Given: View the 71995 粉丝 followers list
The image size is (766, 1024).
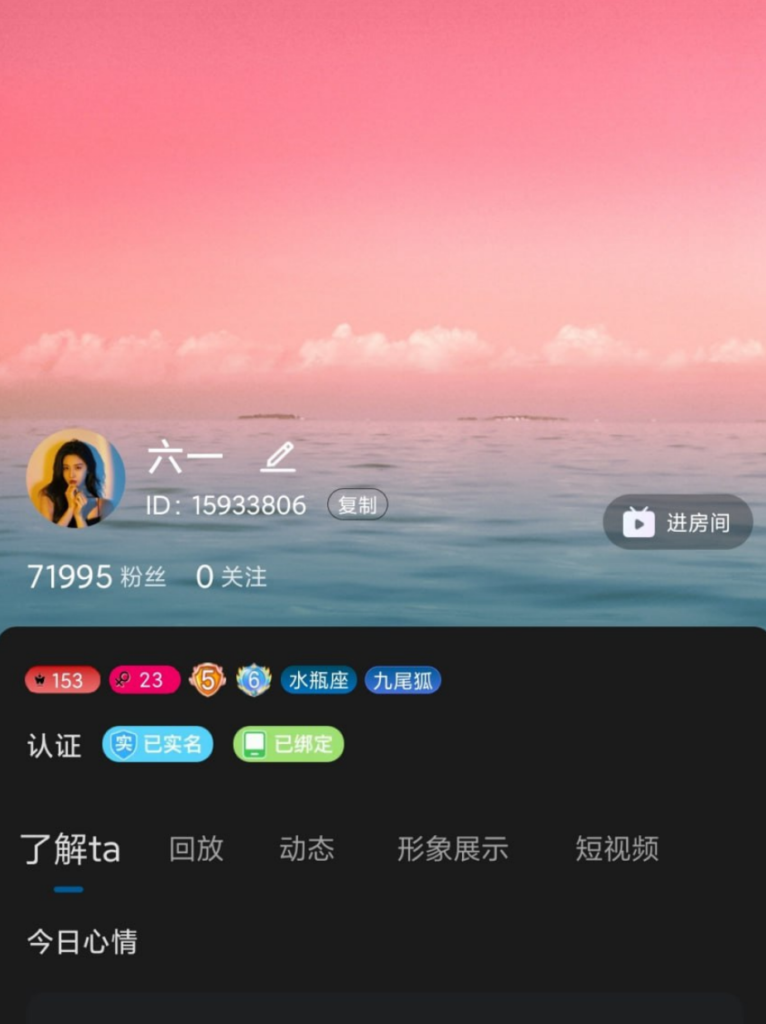Looking at the screenshot, I should (96, 576).
